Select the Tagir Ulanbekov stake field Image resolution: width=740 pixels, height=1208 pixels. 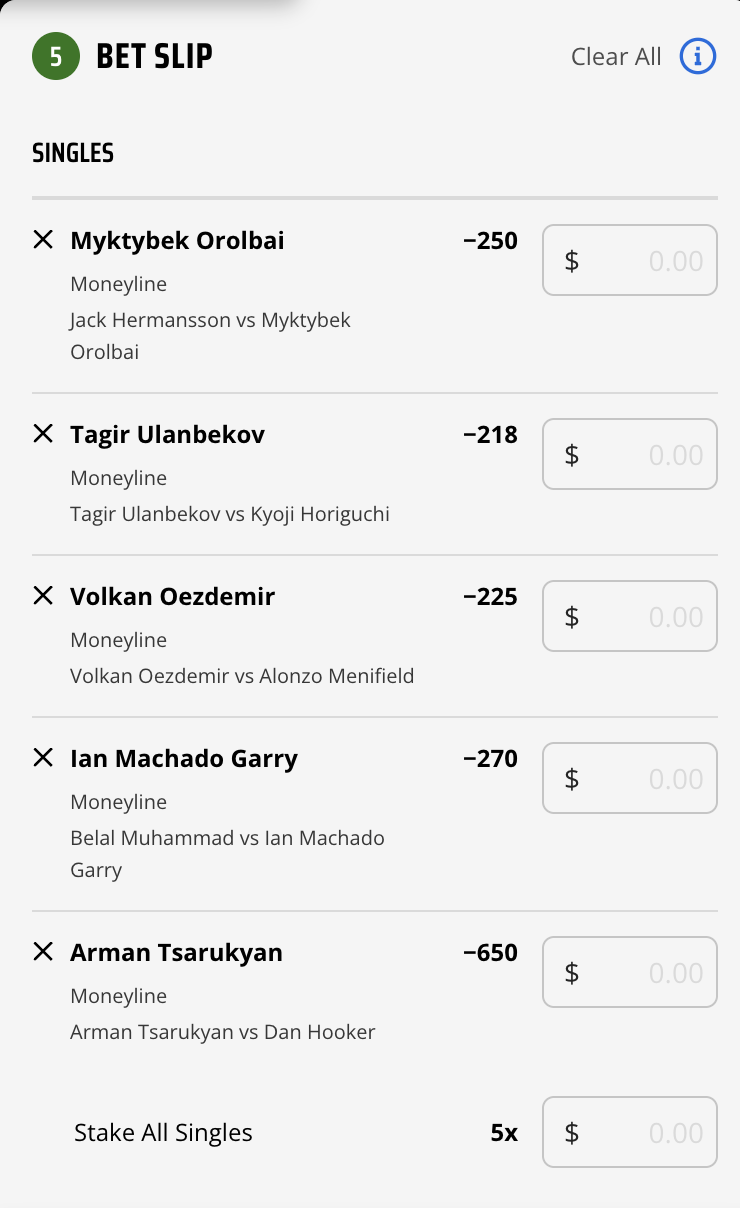point(630,455)
